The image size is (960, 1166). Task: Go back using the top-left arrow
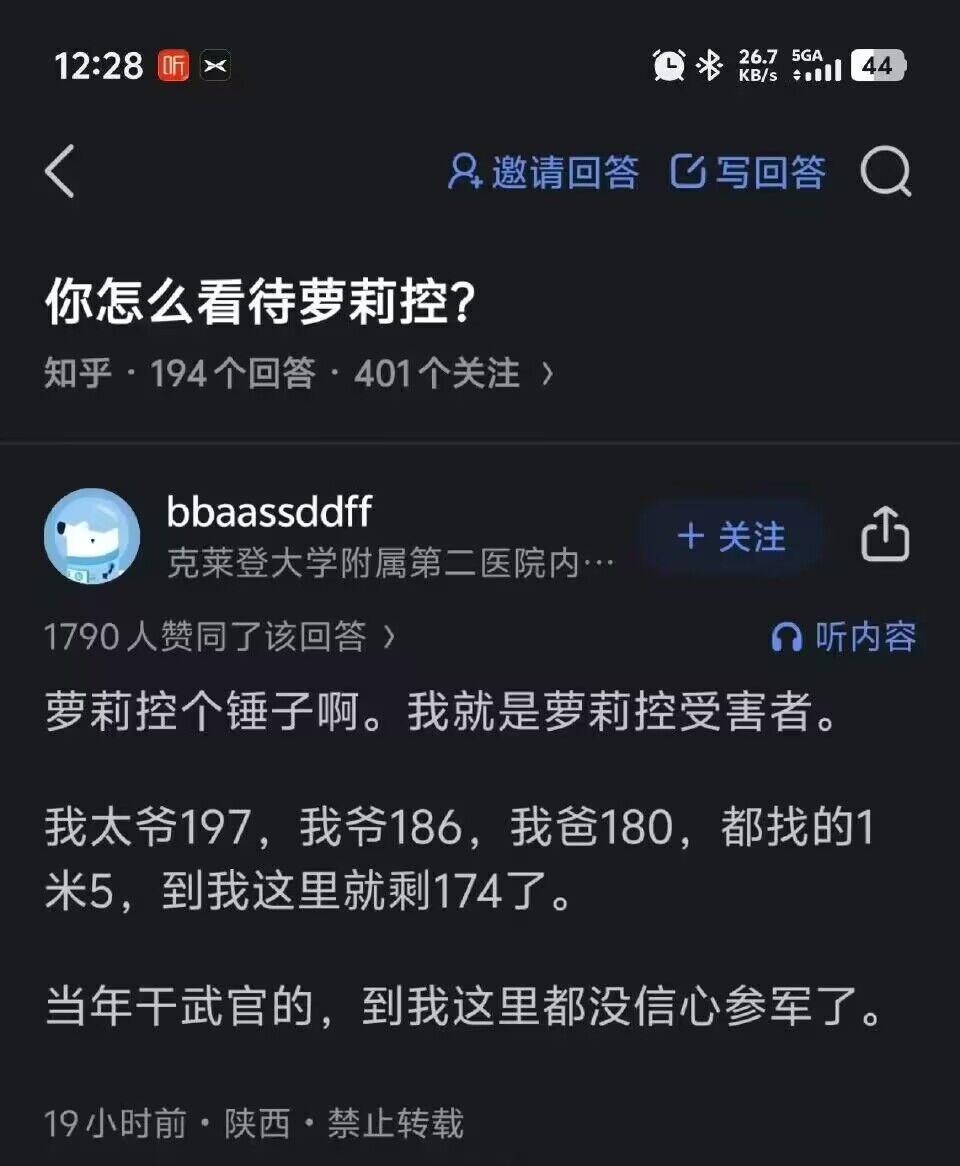coord(60,172)
